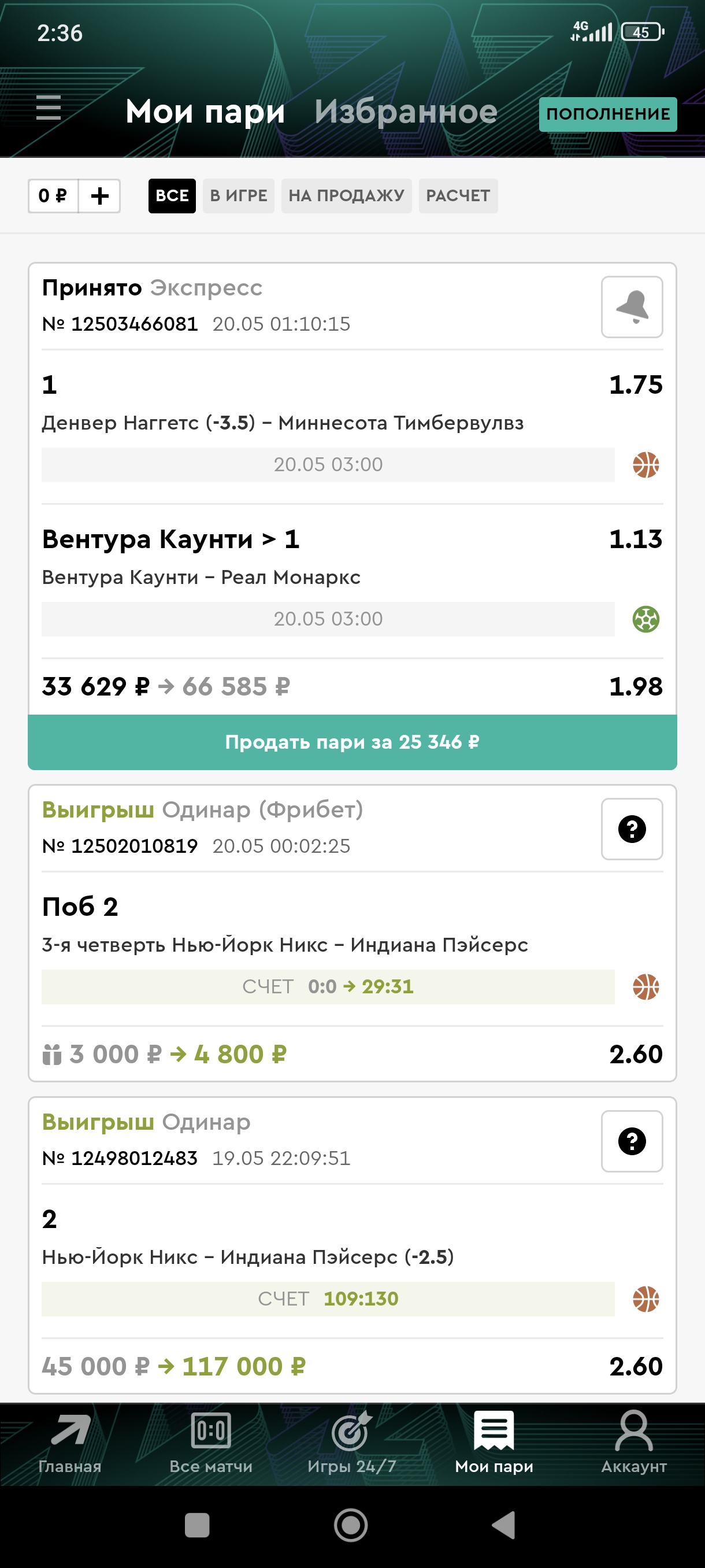Screen dimensions: 705x1568
Task: Tap the plus next to 0 ₽ balance
Action: pyautogui.click(x=99, y=196)
